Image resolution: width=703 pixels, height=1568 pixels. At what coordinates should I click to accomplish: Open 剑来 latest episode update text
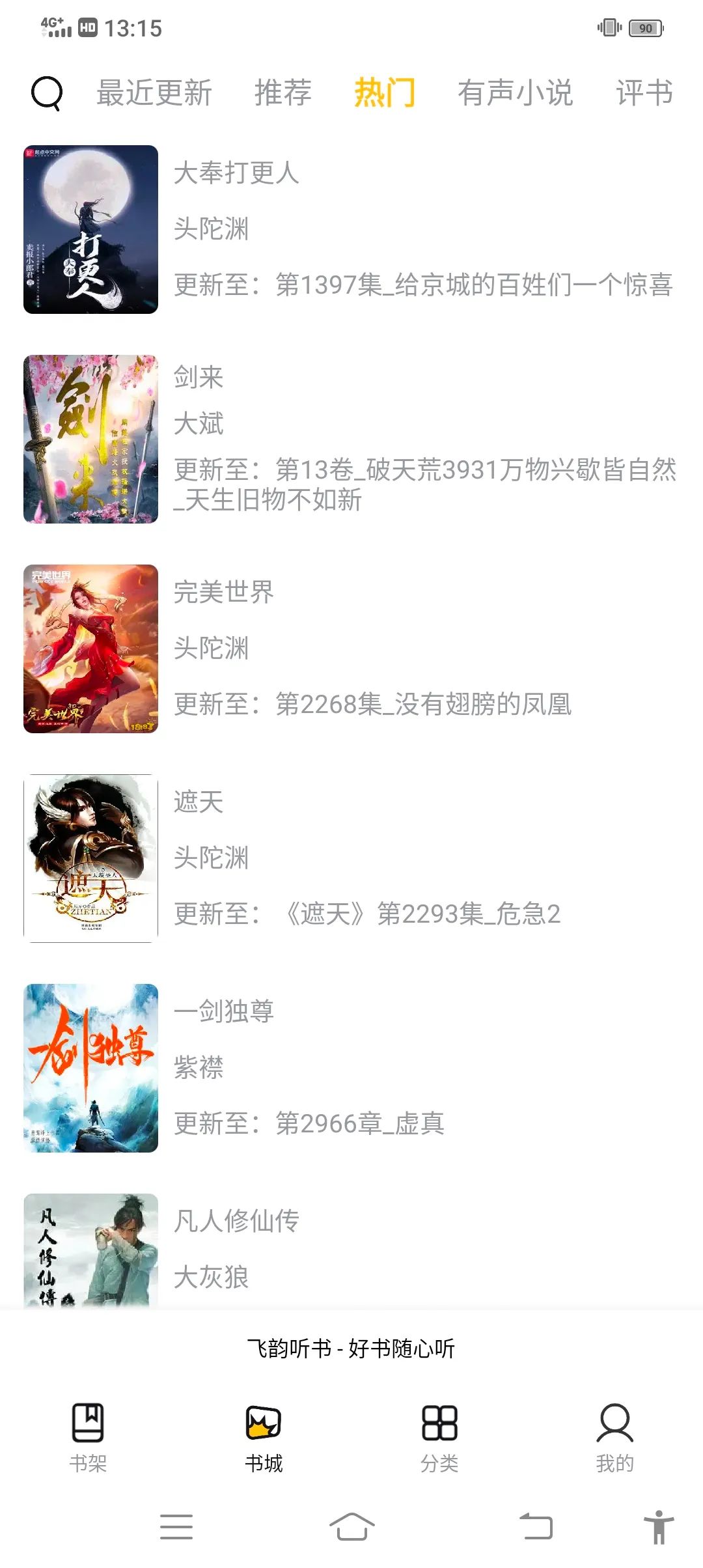(x=426, y=485)
